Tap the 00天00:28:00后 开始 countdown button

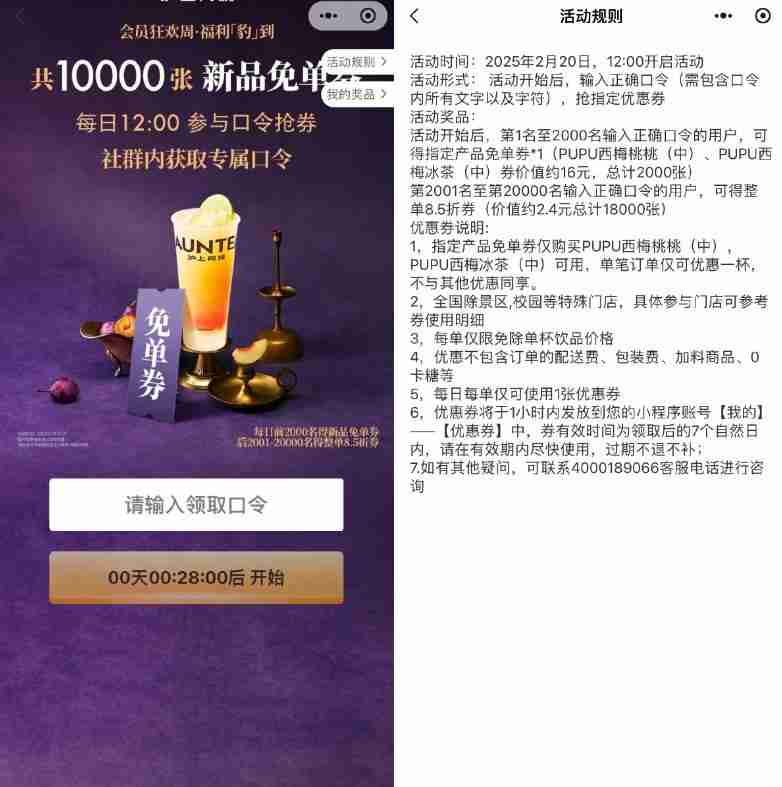point(196,578)
